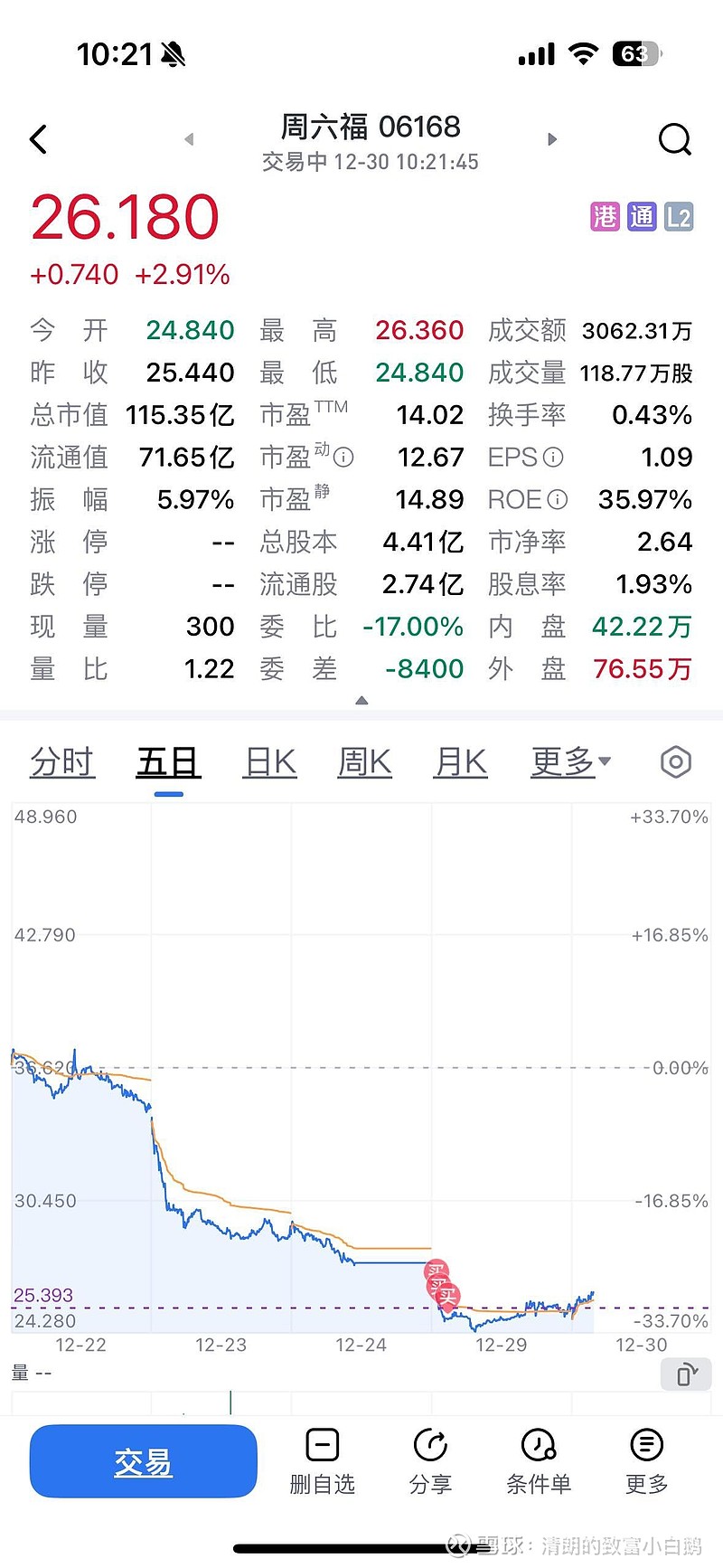The height and width of the screenshot is (1568, 723).
Task: Tap the EPS info circle icon
Action: (x=551, y=458)
